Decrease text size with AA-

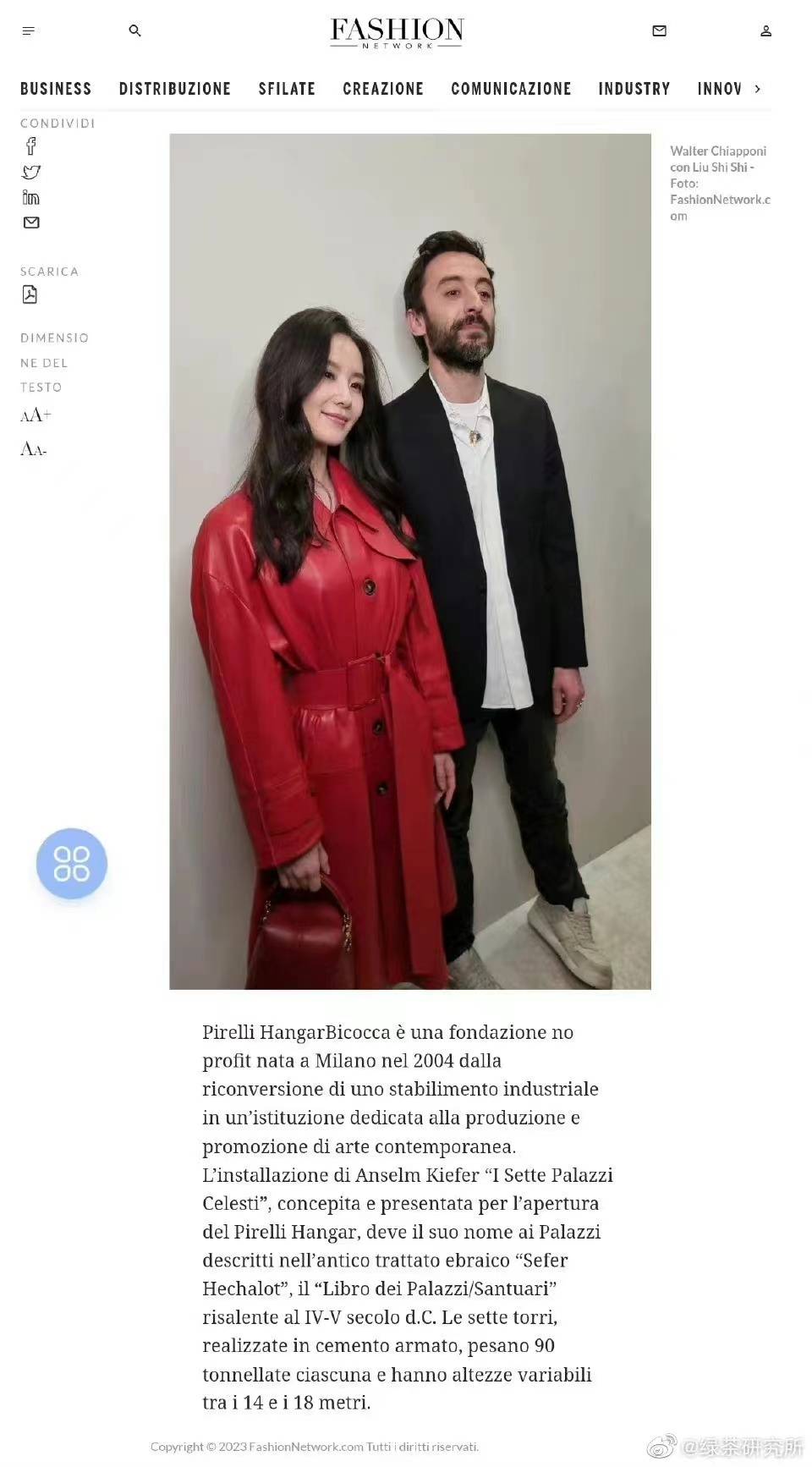[34, 449]
